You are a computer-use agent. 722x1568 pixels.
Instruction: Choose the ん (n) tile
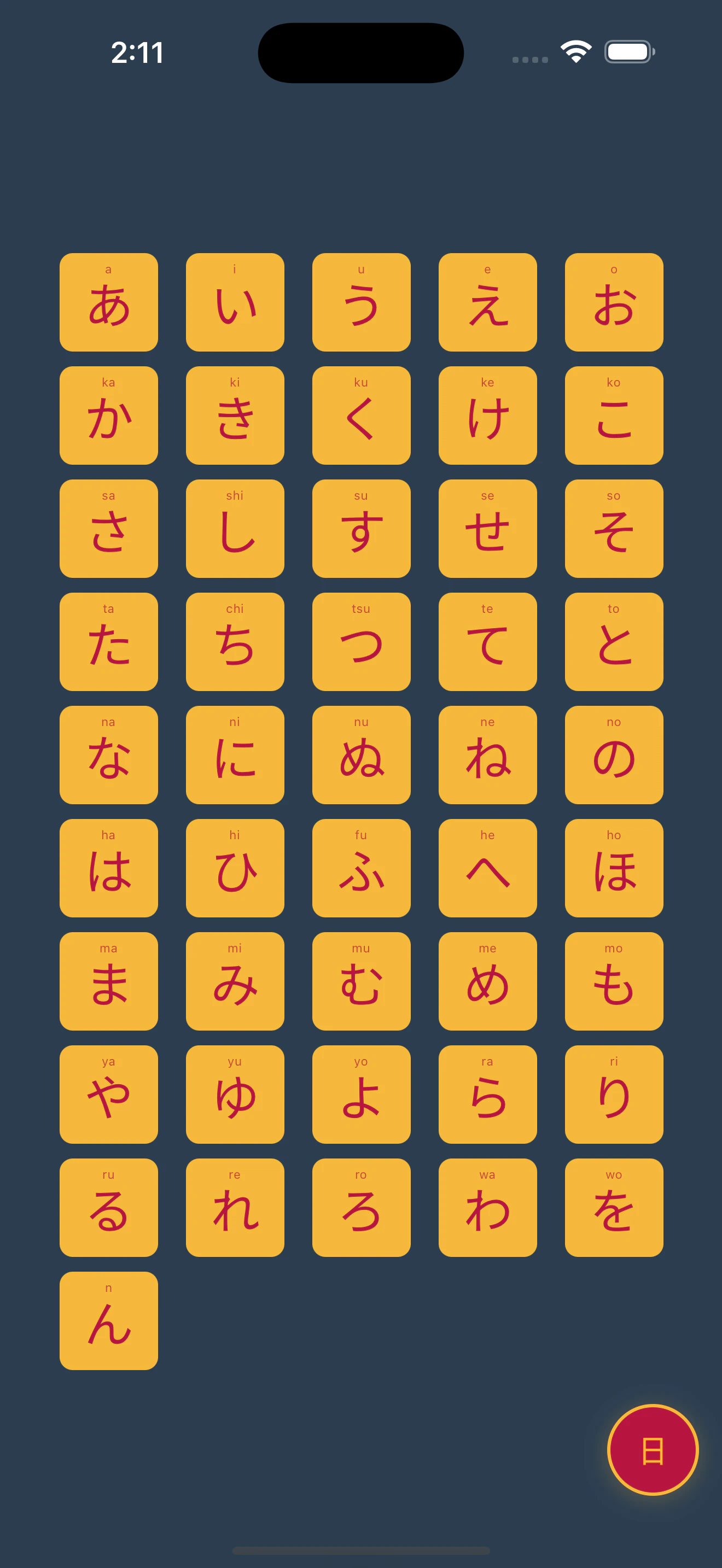[108, 1321]
